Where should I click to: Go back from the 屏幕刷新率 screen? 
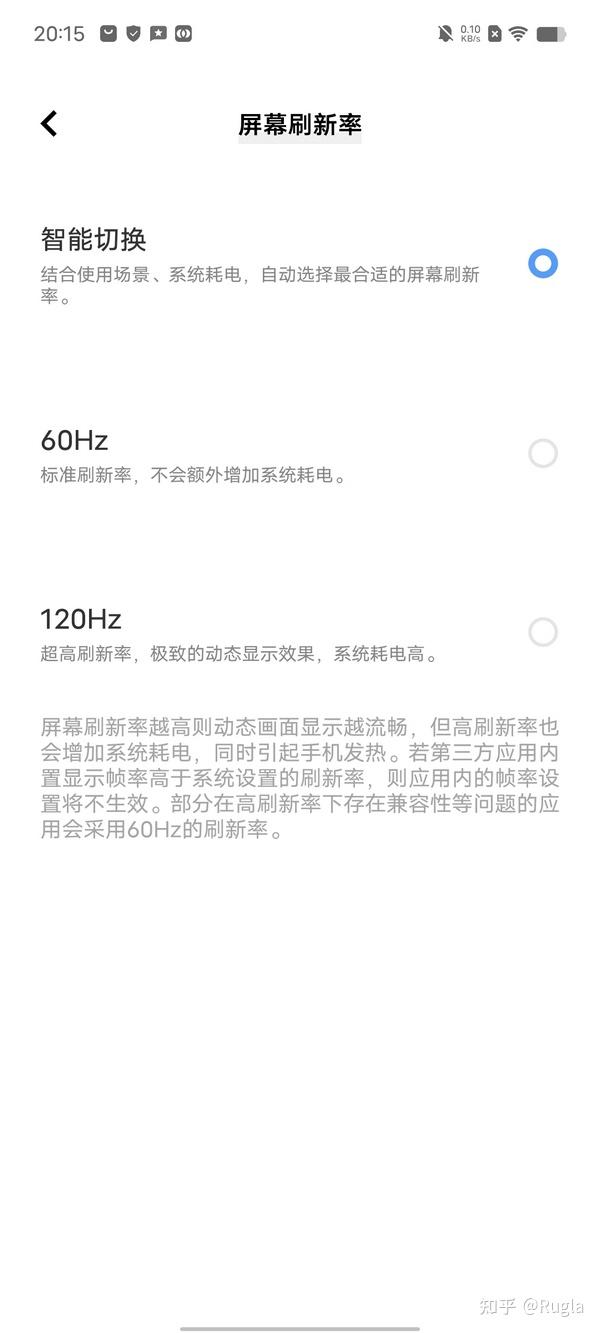(x=49, y=123)
